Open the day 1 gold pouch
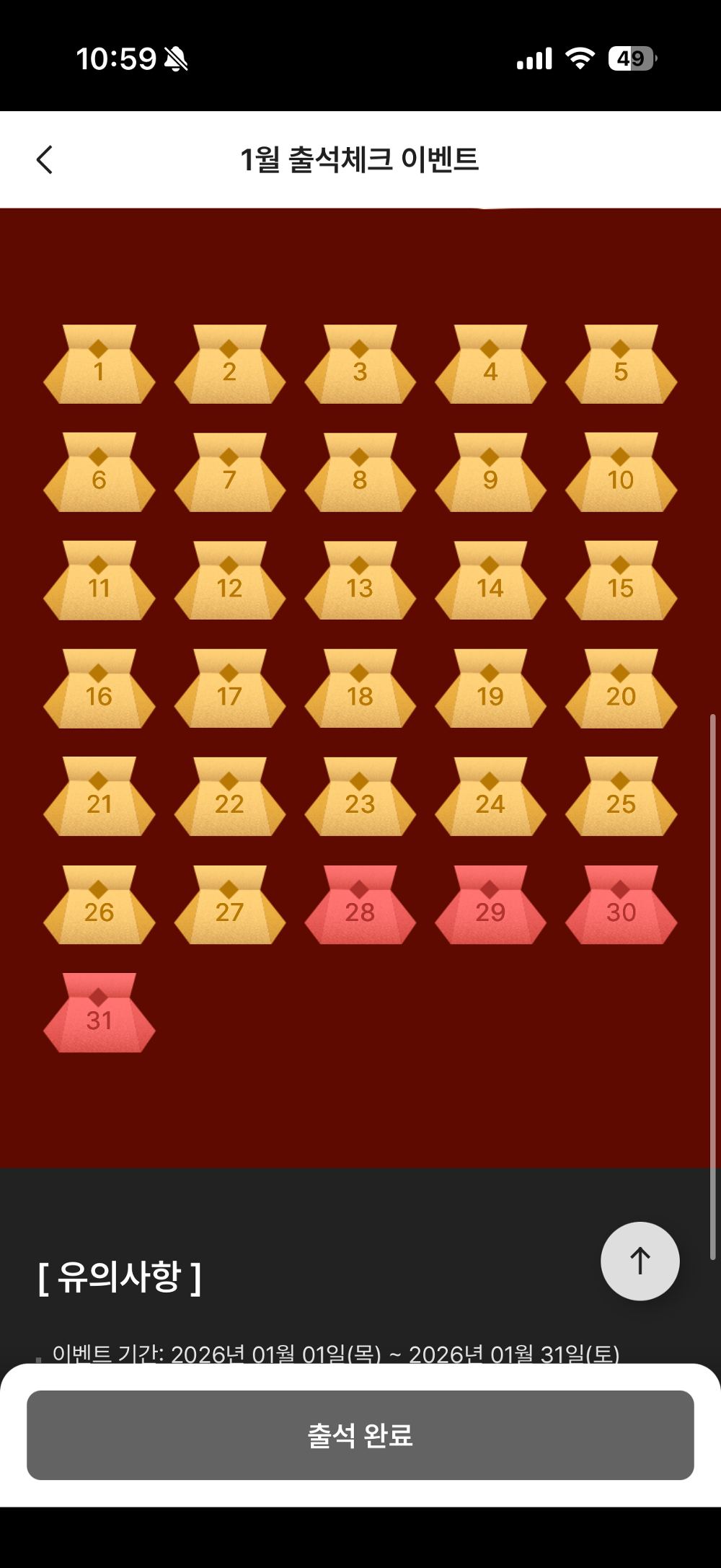The image size is (721, 1568). click(x=99, y=366)
